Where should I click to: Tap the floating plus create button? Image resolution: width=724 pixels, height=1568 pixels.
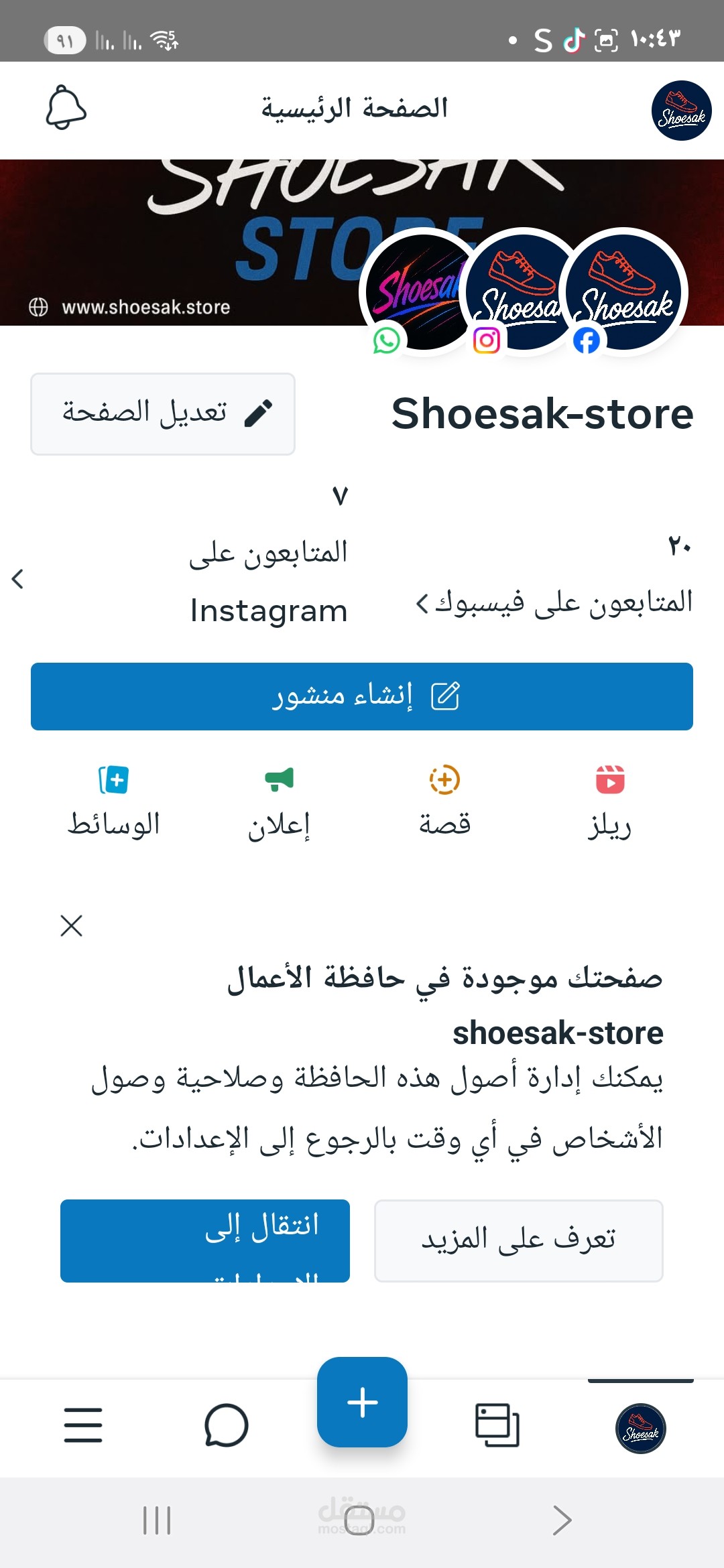pyautogui.click(x=362, y=1402)
